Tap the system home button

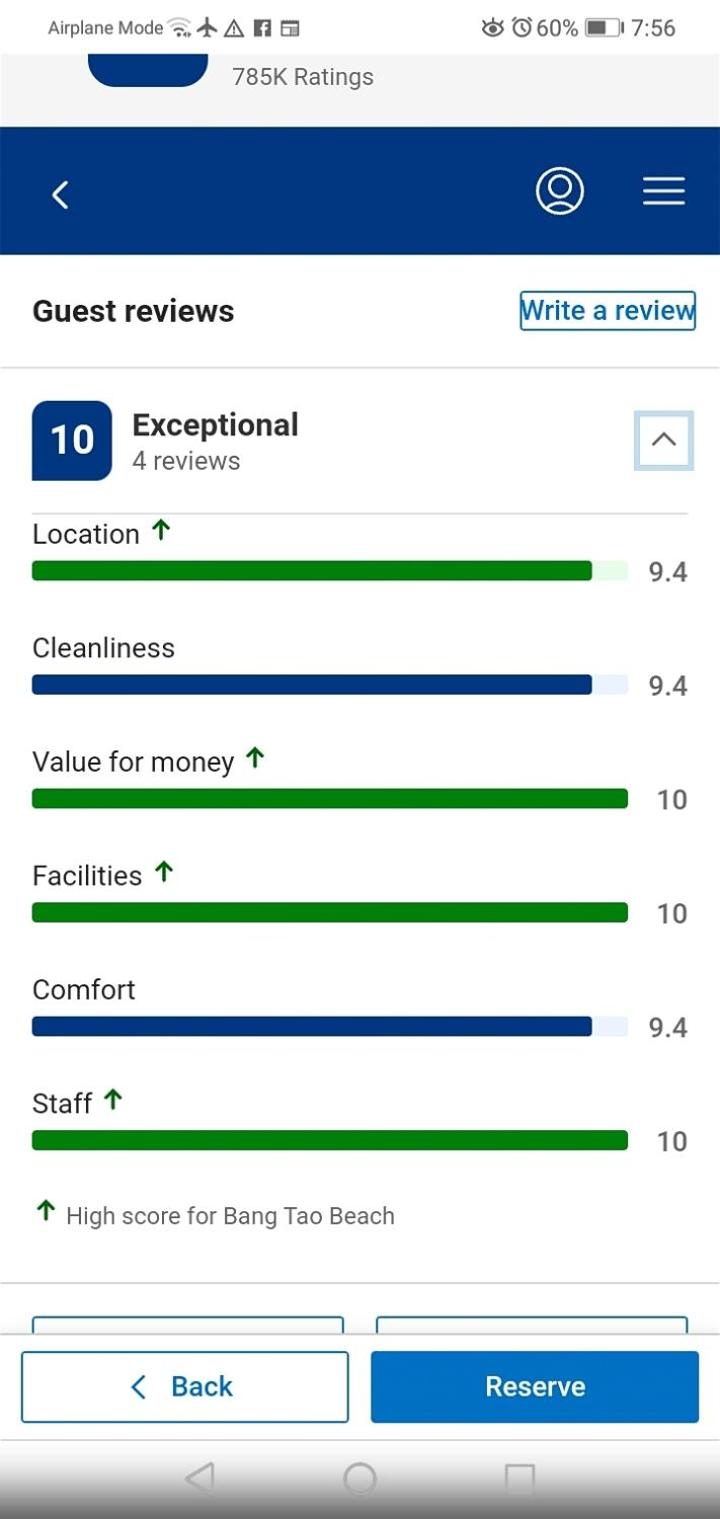click(360, 1478)
